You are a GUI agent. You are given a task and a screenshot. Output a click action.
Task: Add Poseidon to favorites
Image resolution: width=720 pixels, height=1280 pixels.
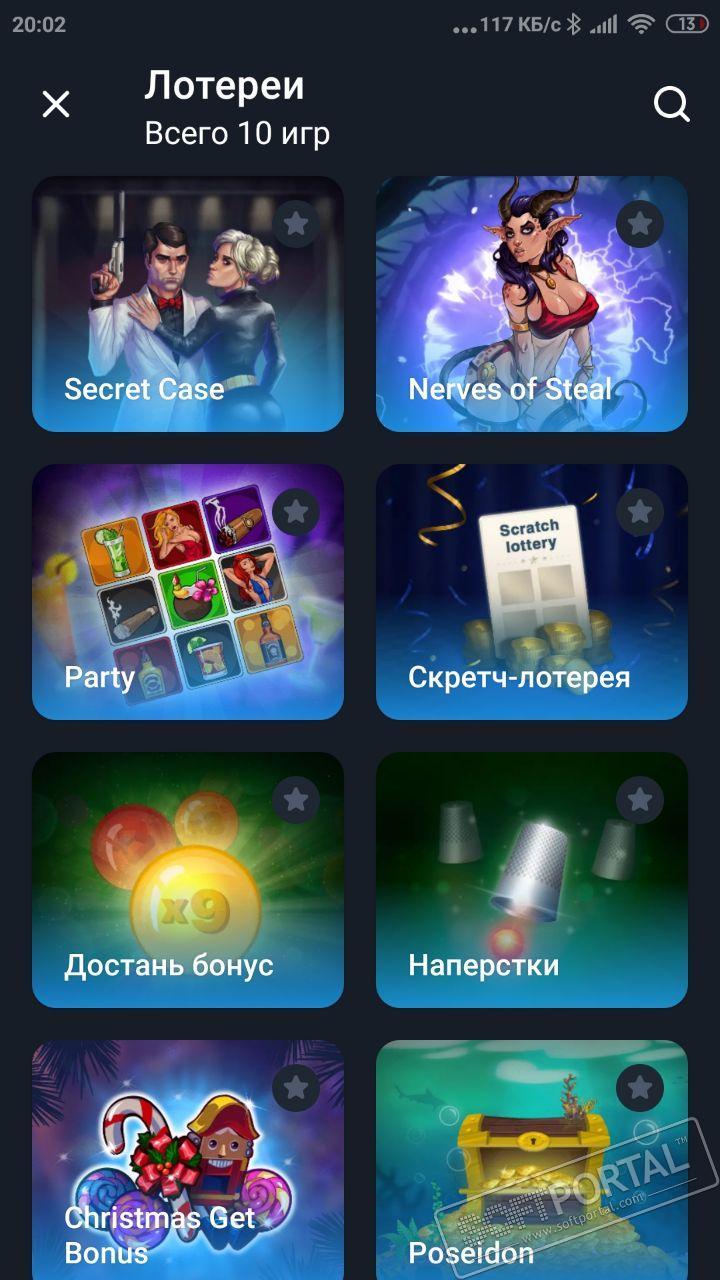(640, 1088)
